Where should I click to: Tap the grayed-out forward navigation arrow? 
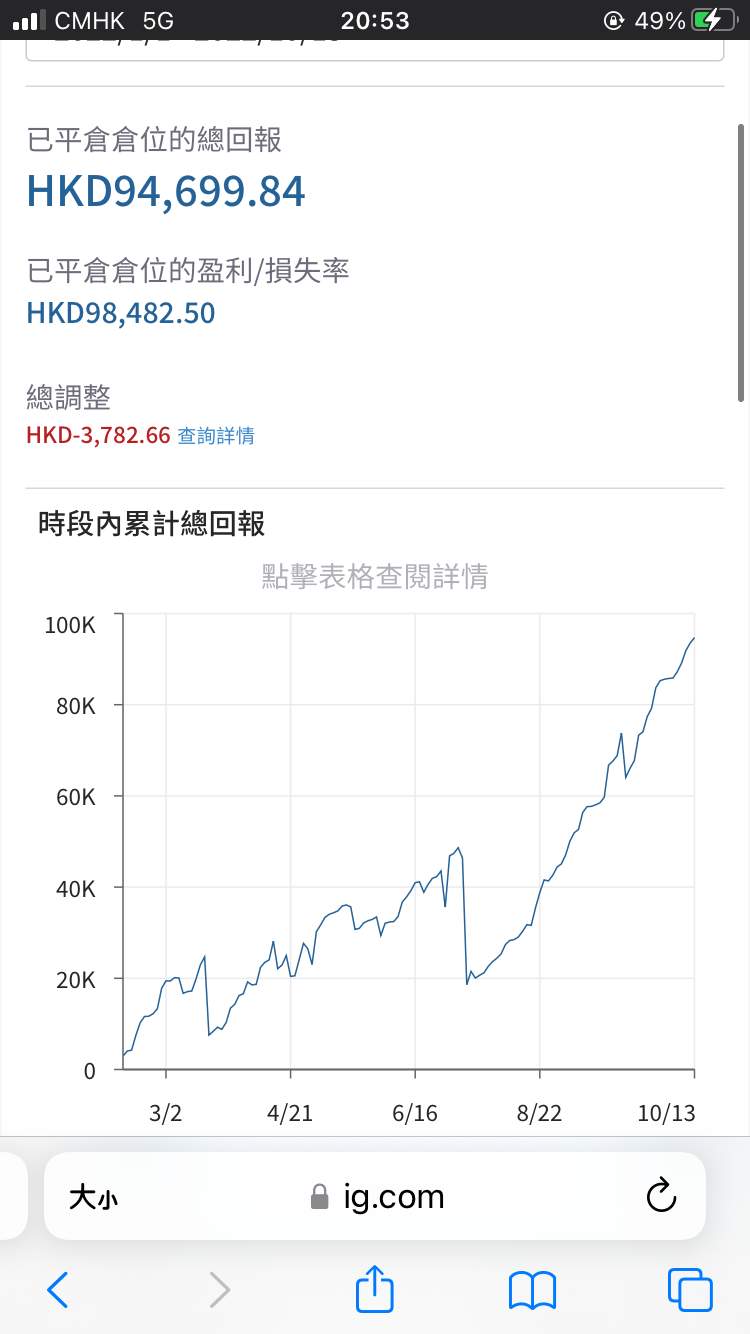tap(219, 1289)
